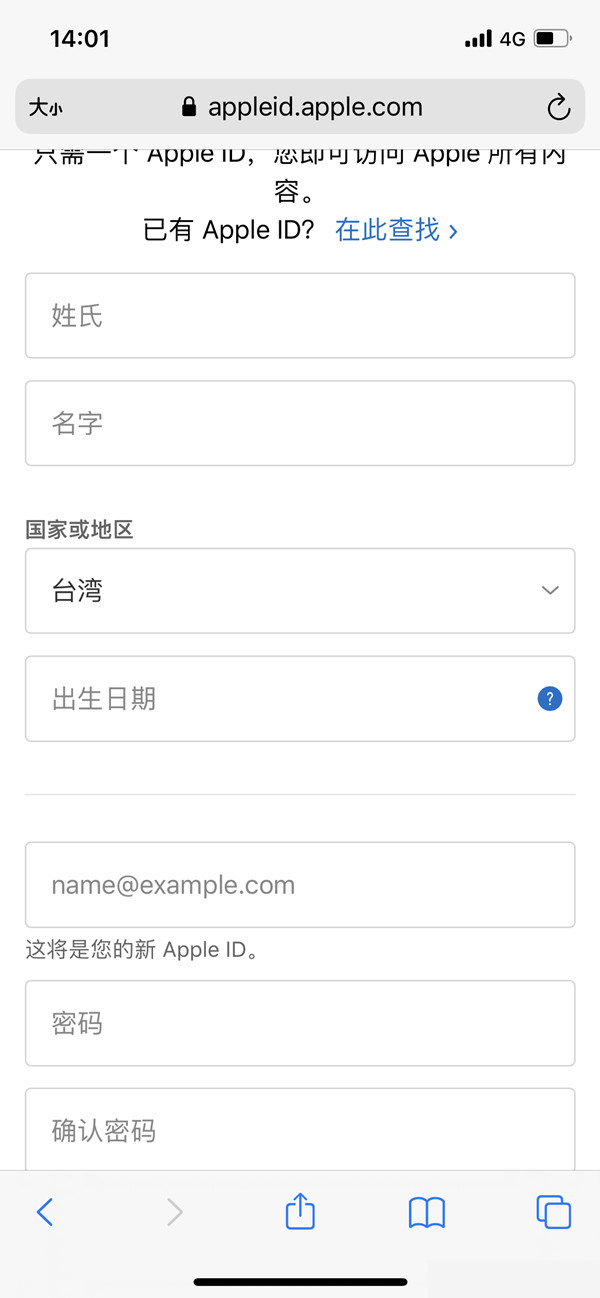Focus the 密码 password field
The width and height of the screenshot is (600, 1298).
(300, 1023)
